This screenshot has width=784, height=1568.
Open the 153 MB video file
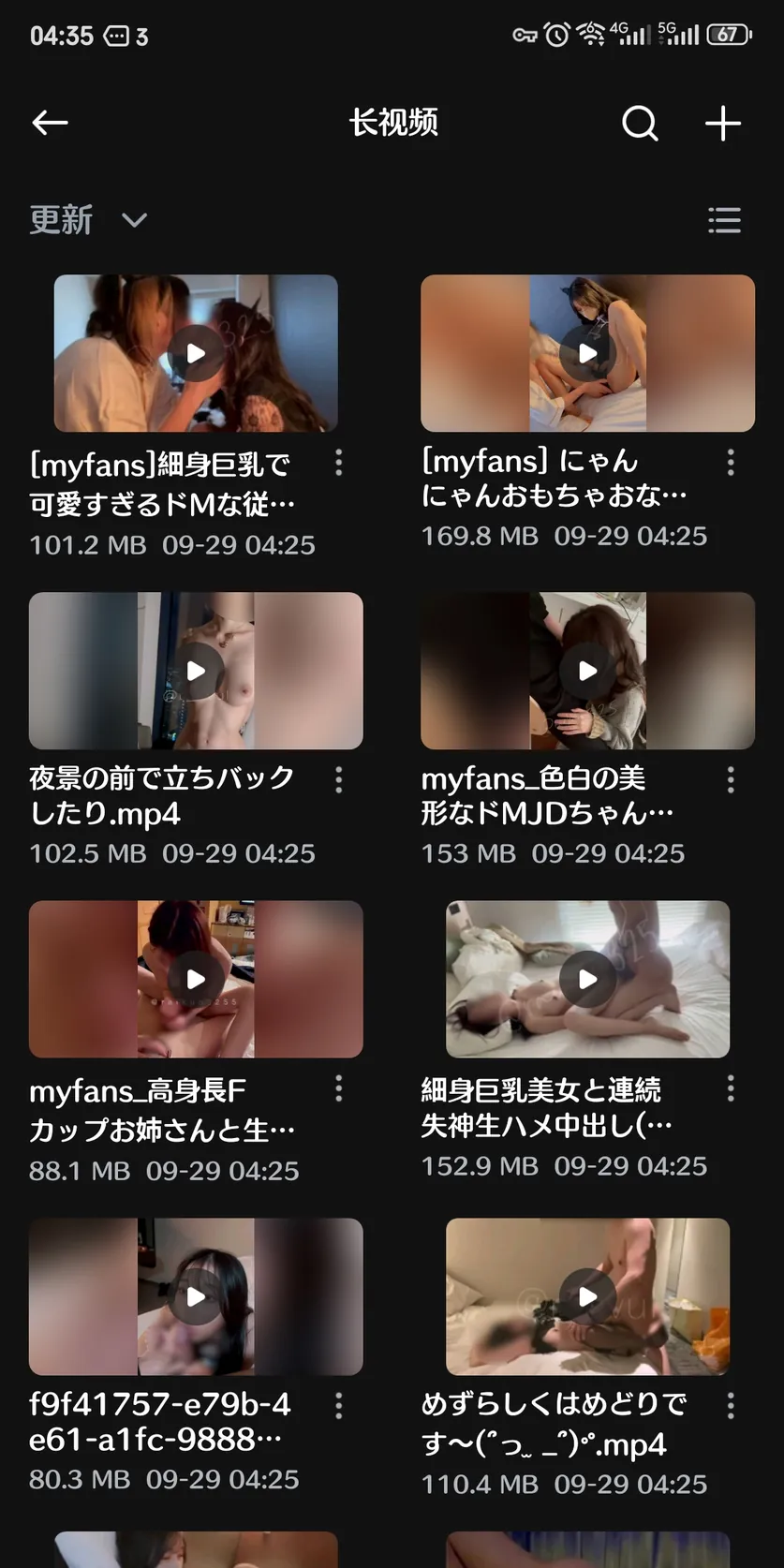coord(587,671)
